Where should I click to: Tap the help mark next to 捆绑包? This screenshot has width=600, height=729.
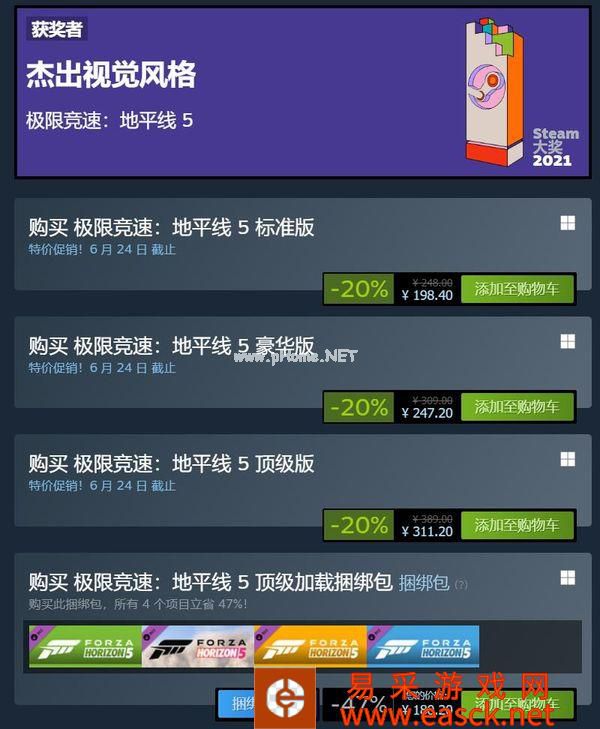pos(461,584)
